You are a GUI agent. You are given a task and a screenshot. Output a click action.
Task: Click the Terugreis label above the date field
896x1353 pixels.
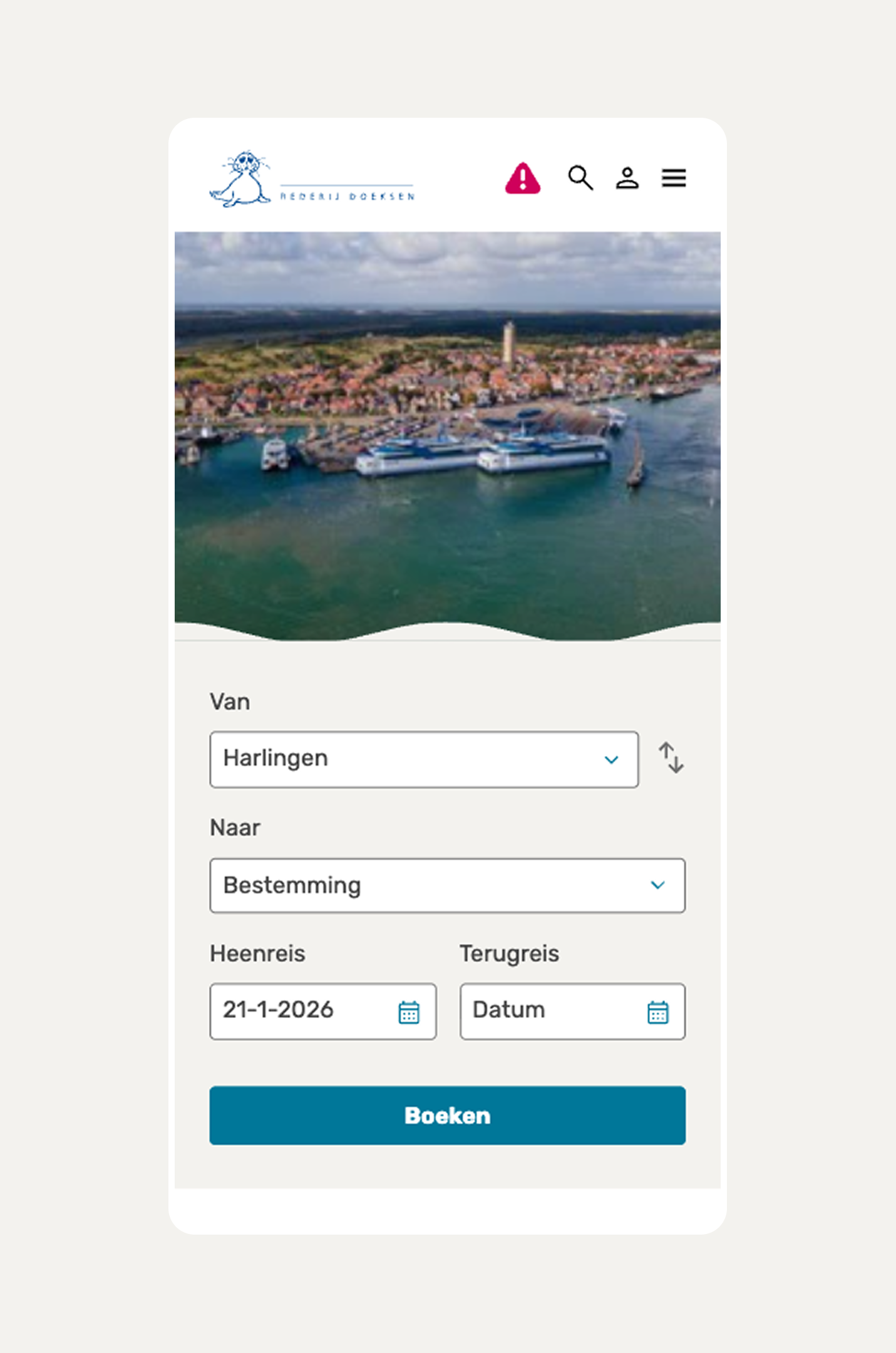509,953
